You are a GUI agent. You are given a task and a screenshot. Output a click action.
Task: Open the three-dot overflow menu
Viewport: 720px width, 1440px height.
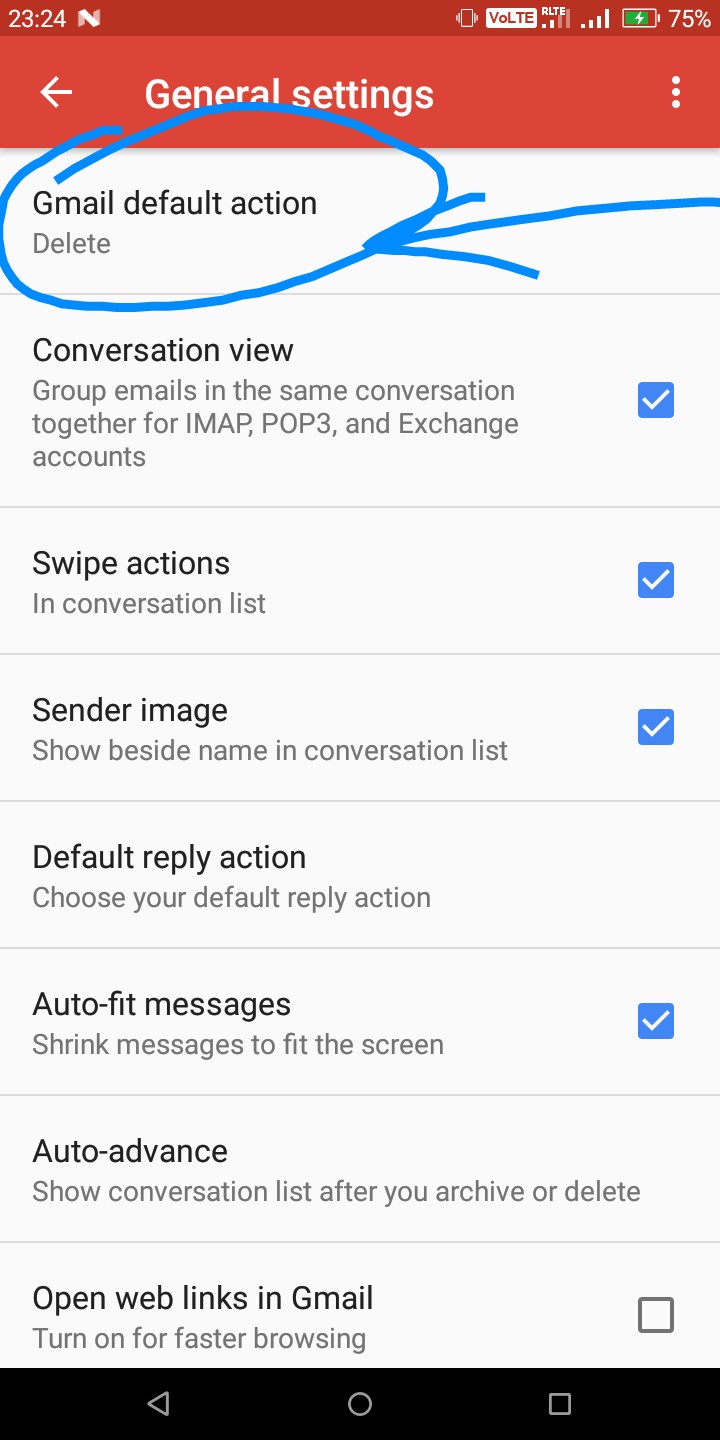(x=676, y=93)
